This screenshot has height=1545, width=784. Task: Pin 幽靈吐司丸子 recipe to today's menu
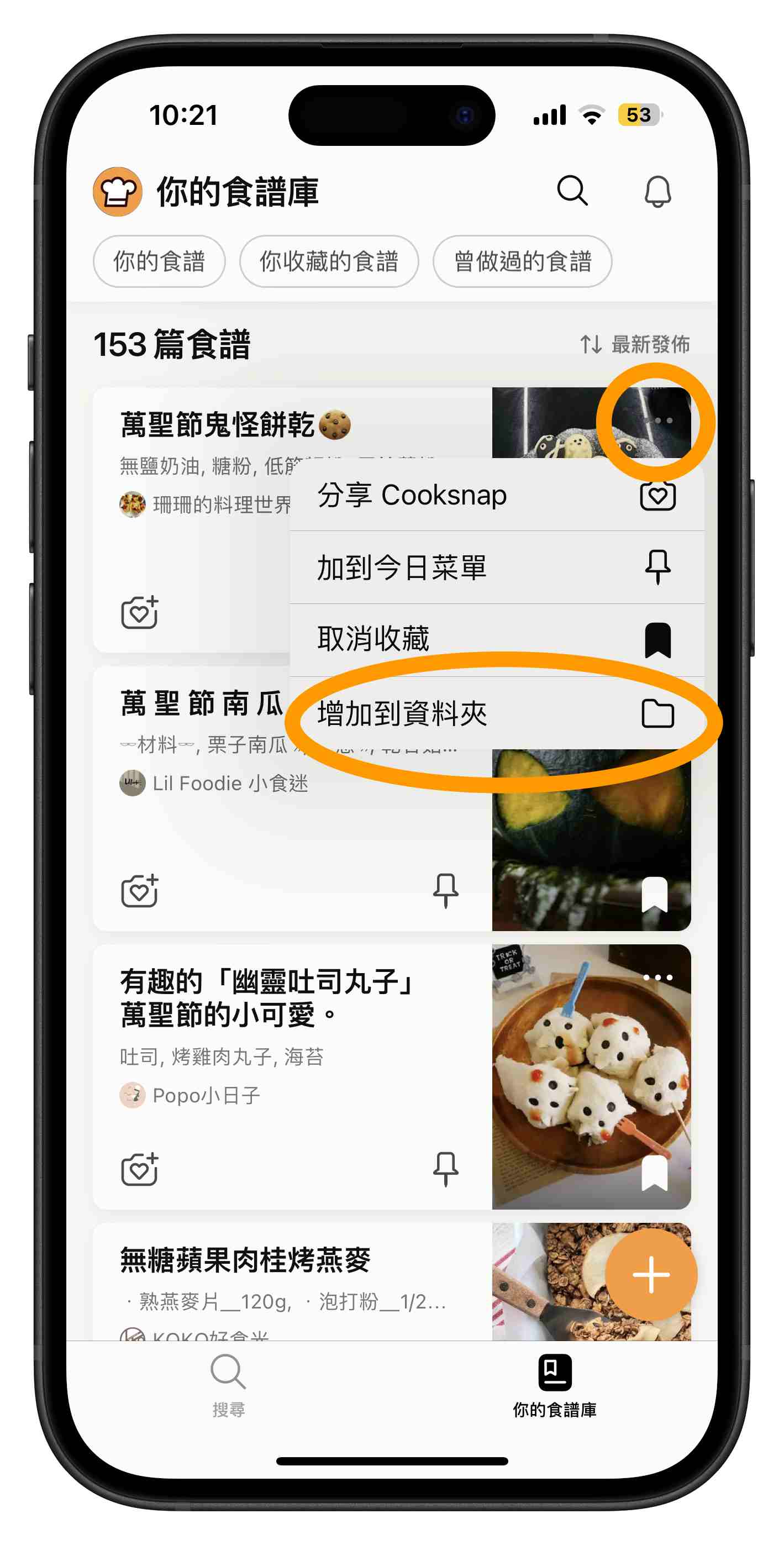point(445,1169)
